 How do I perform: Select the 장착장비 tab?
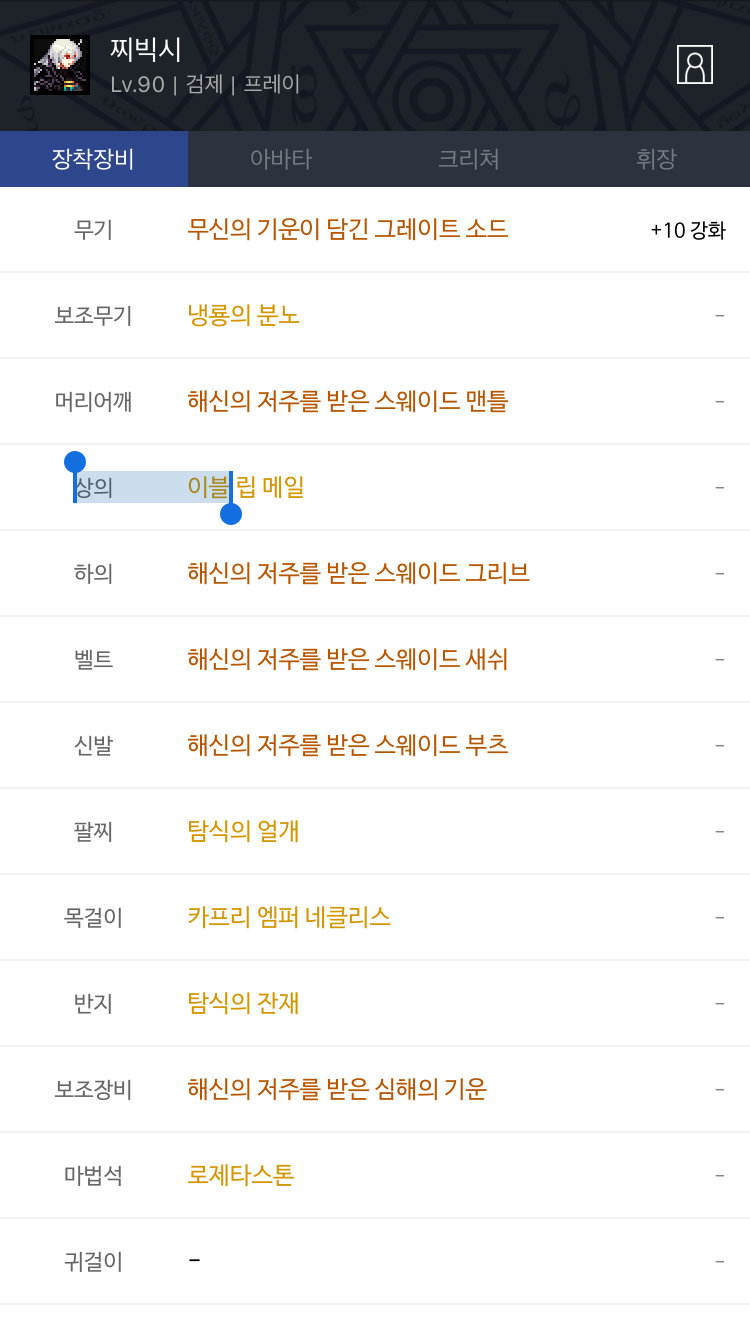coord(94,159)
